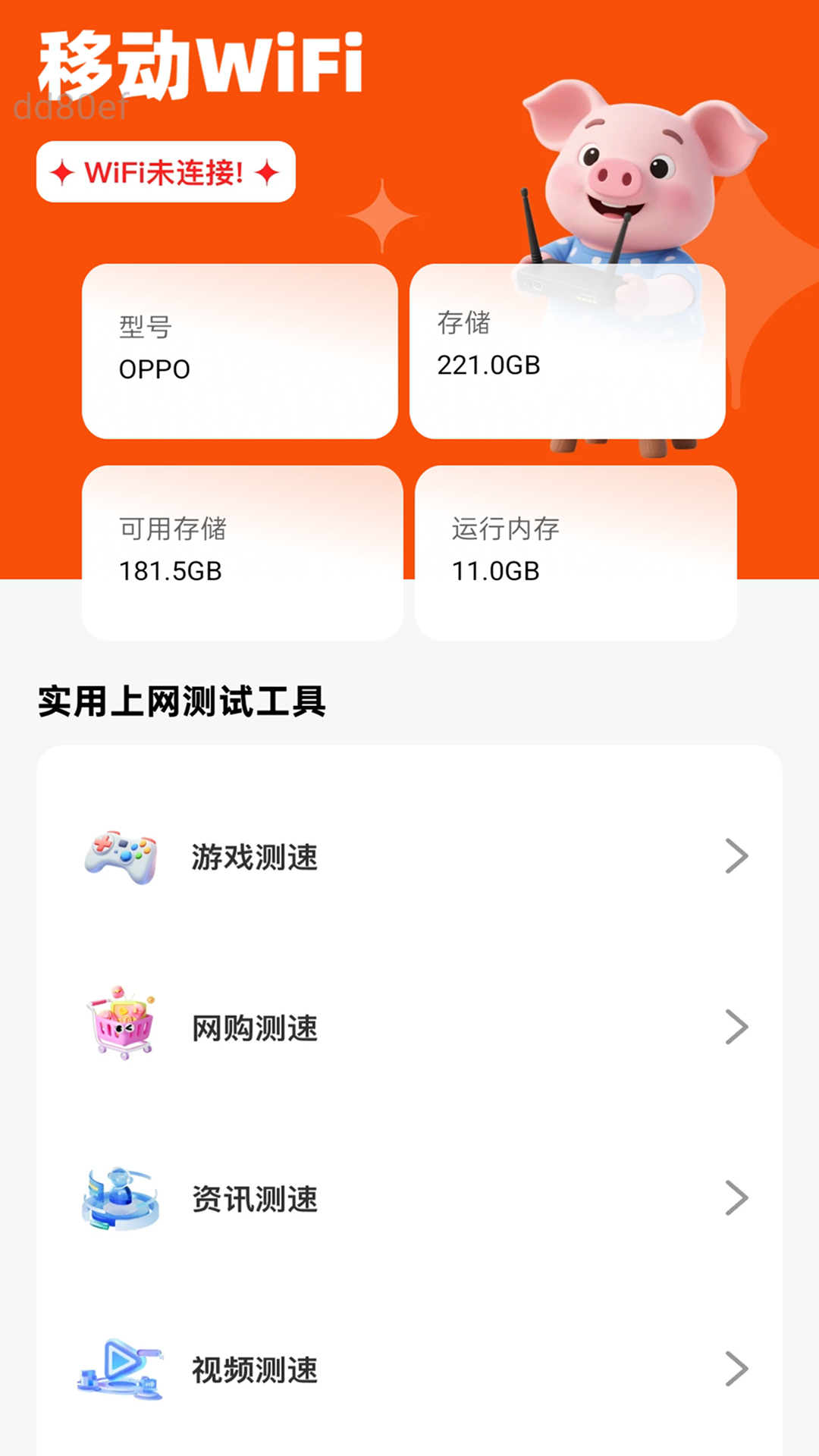Open the 游戏测速 speed test entry
Image resolution: width=819 pixels, height=1456 pixels.
pos(254,857)
